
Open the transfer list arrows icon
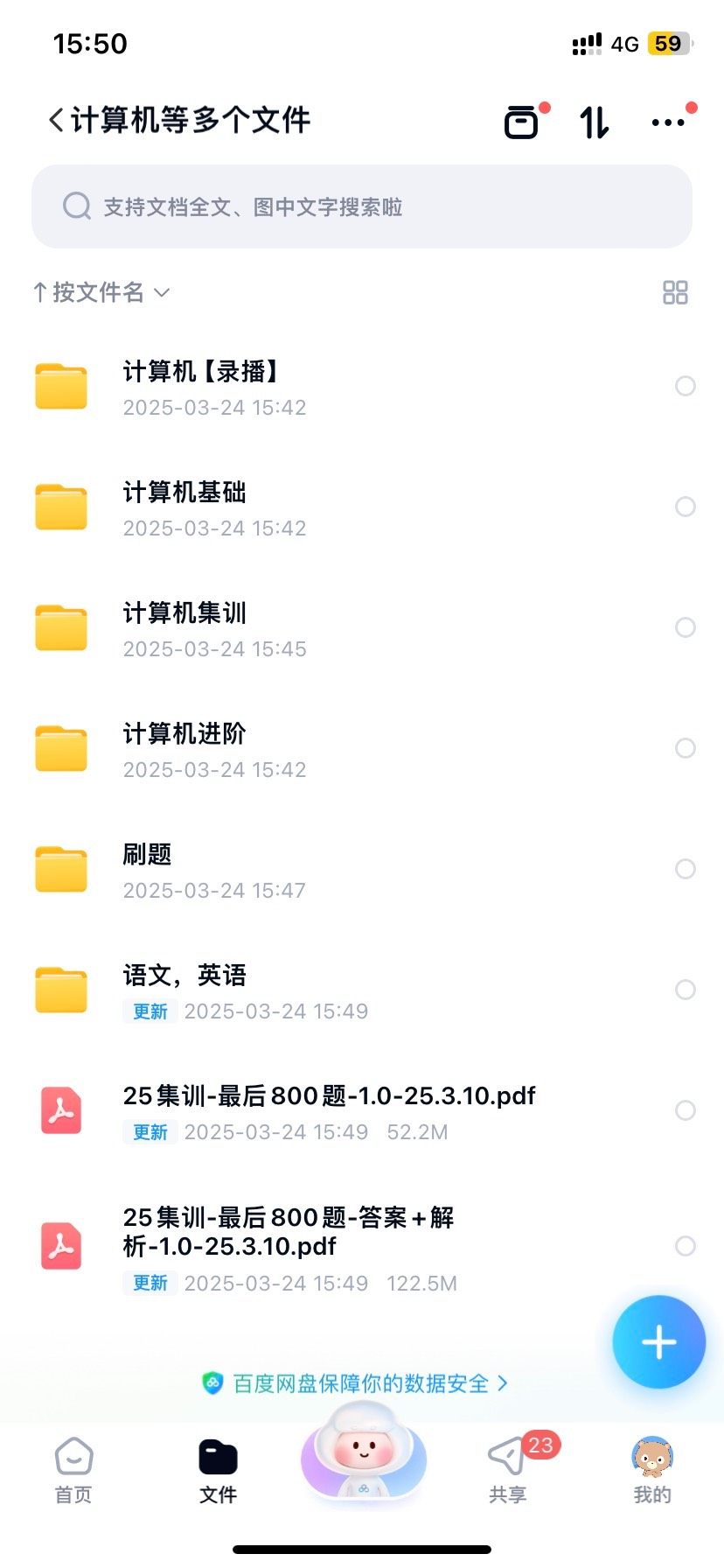click(x=595, y=122)
